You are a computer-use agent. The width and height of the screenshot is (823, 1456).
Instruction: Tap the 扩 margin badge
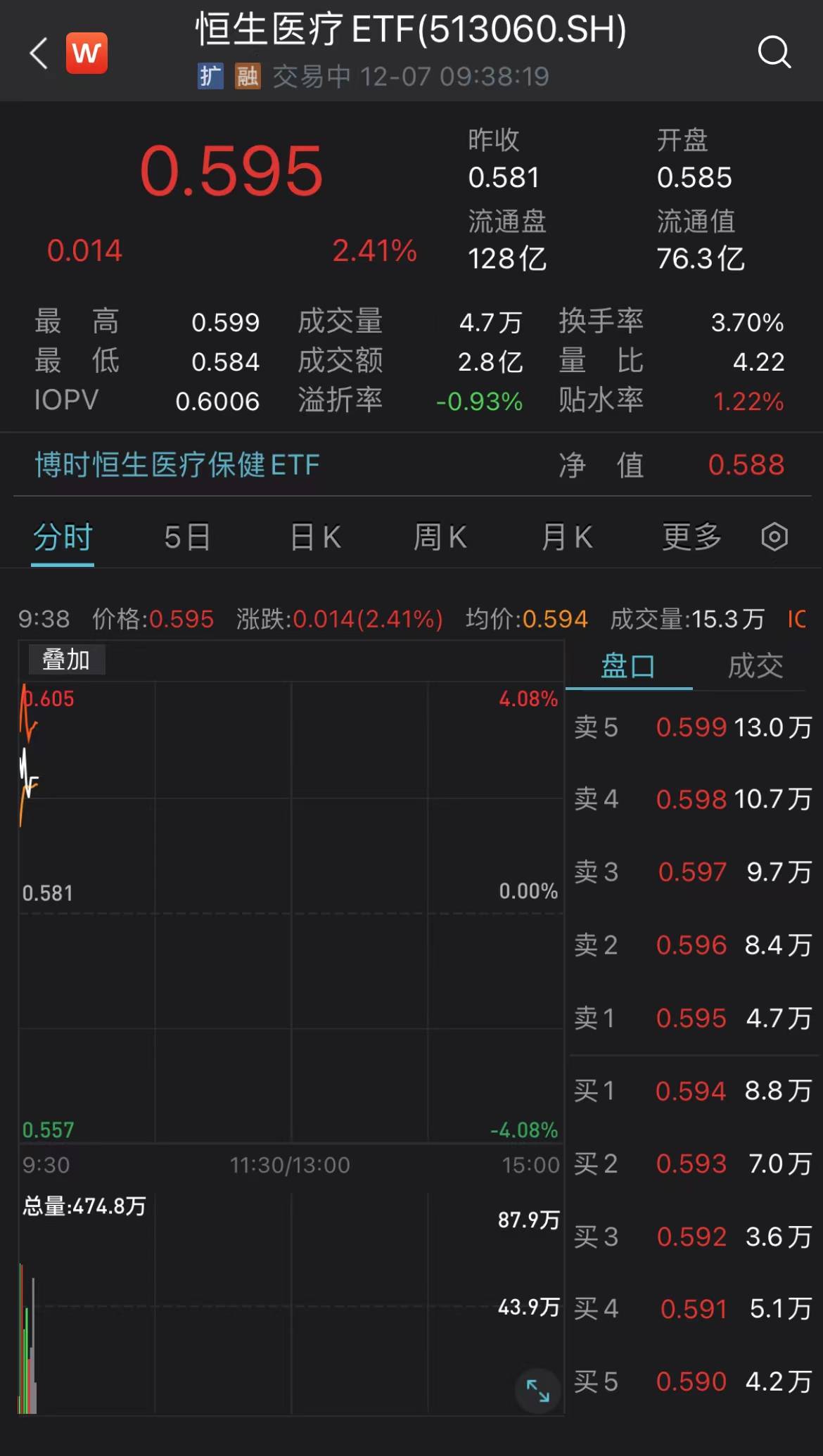pos(211,73)
